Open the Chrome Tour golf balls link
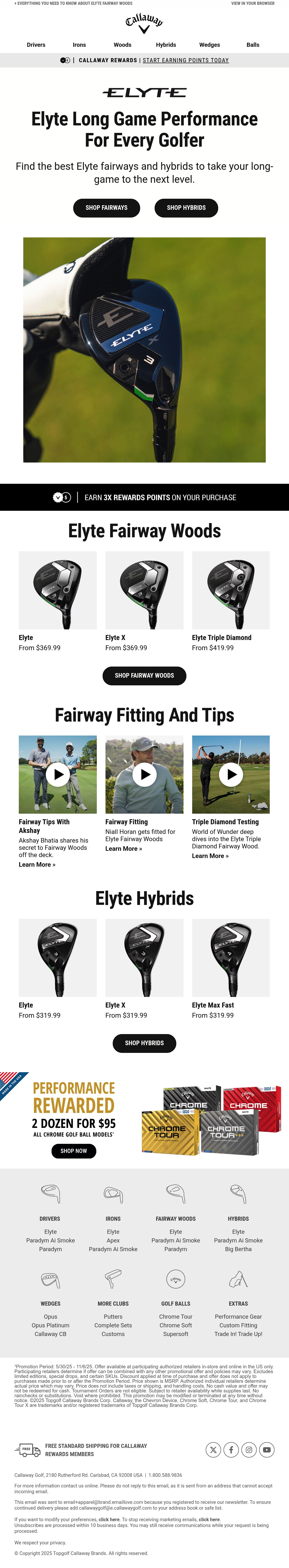The height and width of the screenshot is (1568, 289). [176, 1317]
